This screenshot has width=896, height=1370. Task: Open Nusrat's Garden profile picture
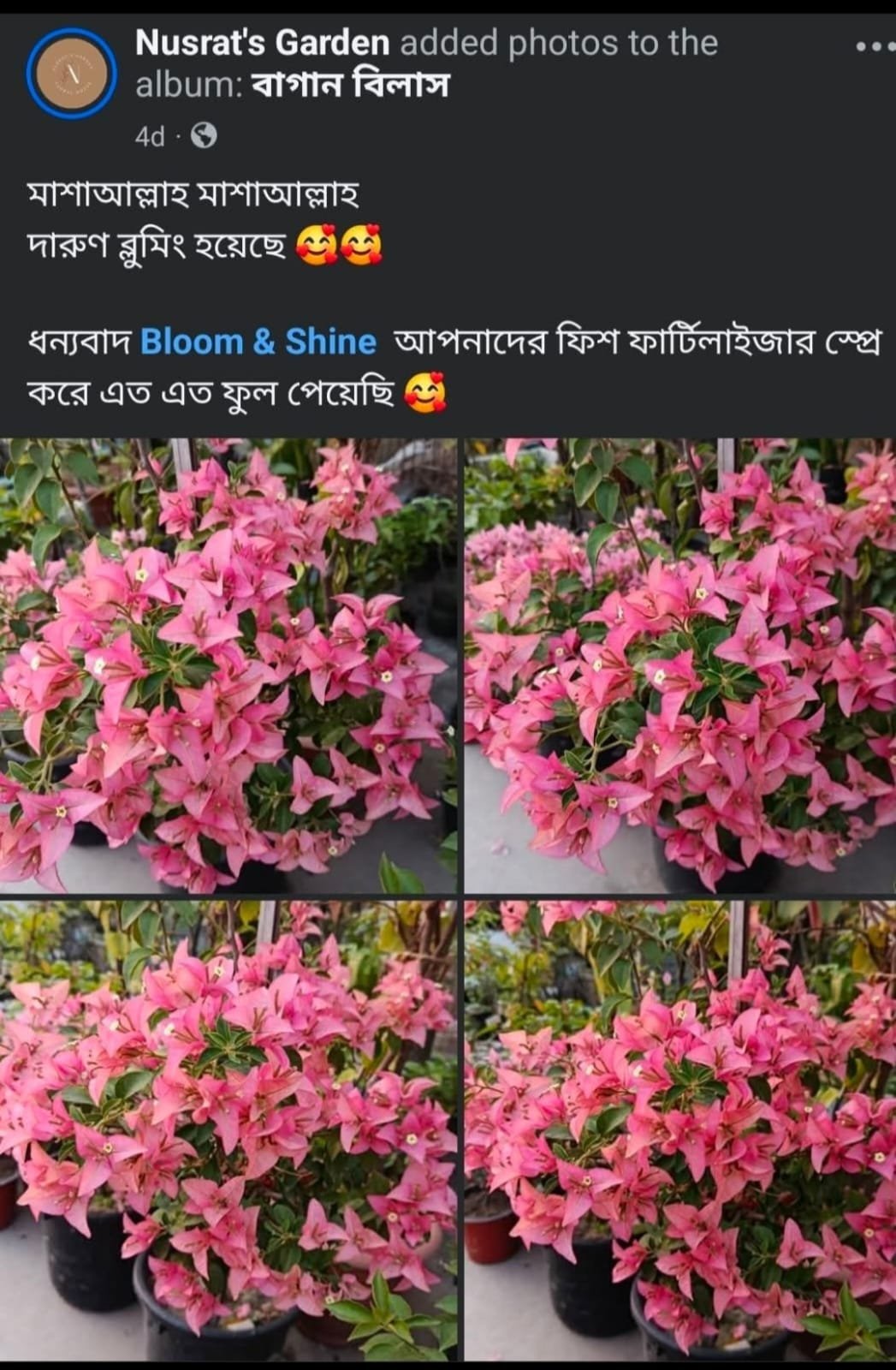71,74
